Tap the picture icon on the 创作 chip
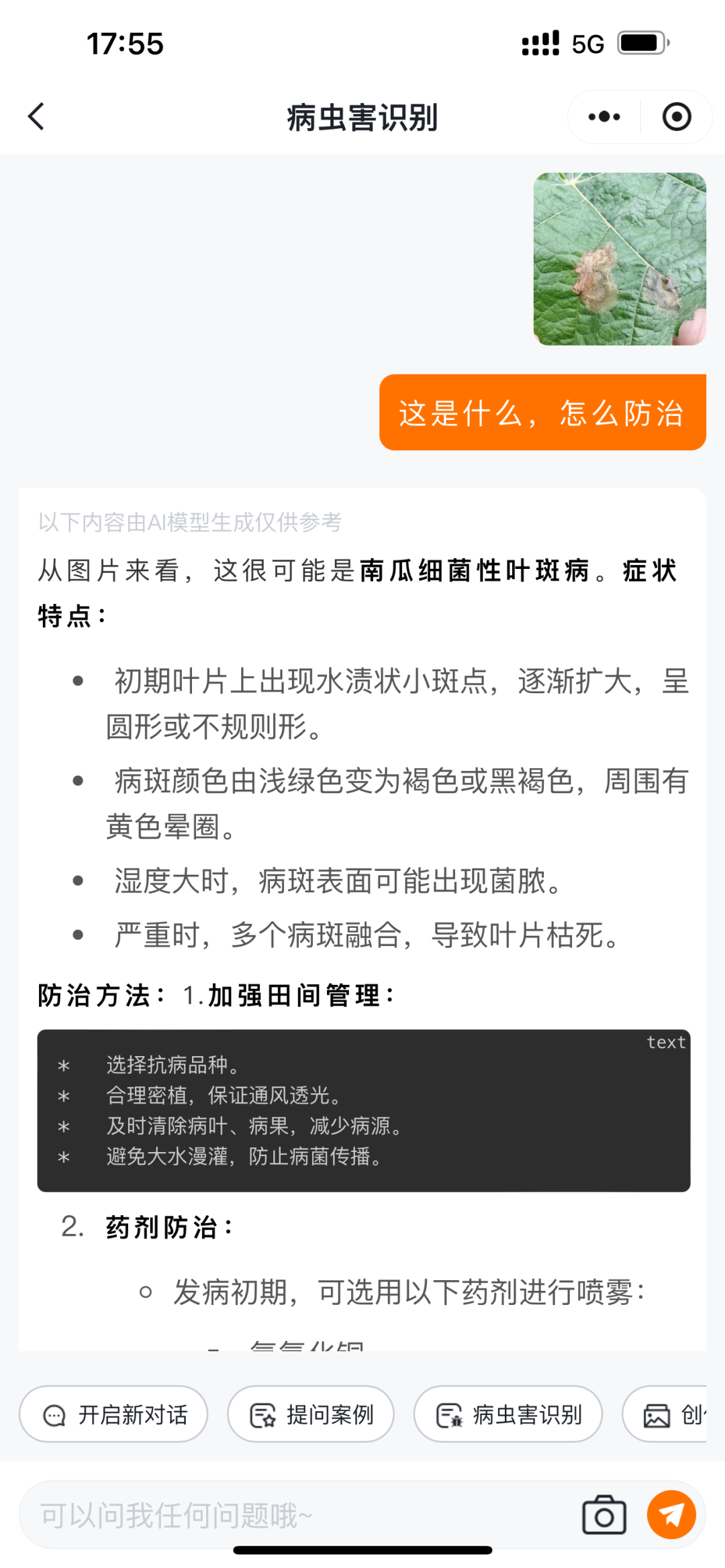 coord(656,1413)
